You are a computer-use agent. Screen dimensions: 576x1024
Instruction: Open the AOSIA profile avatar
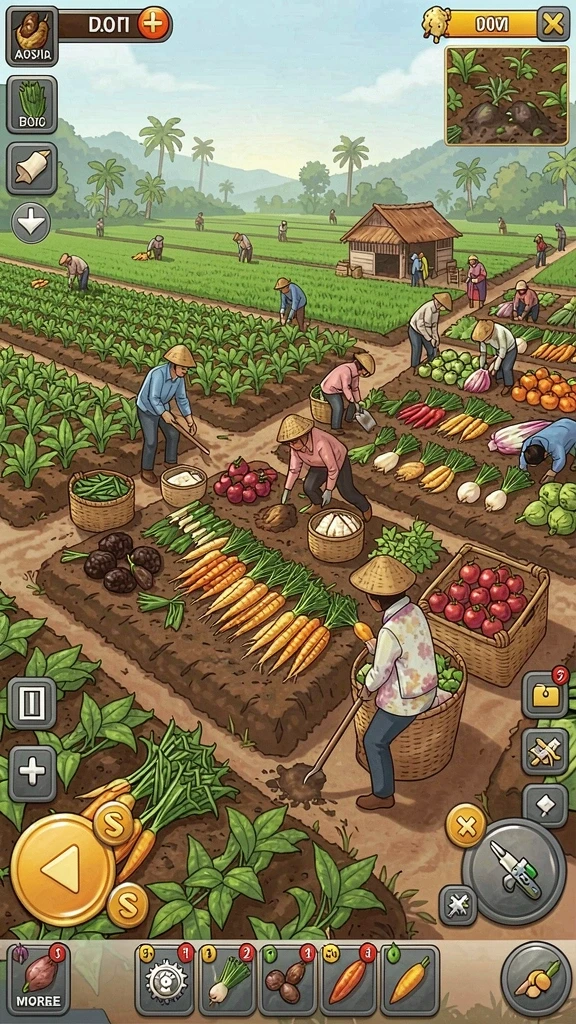(x=32, y=37)
